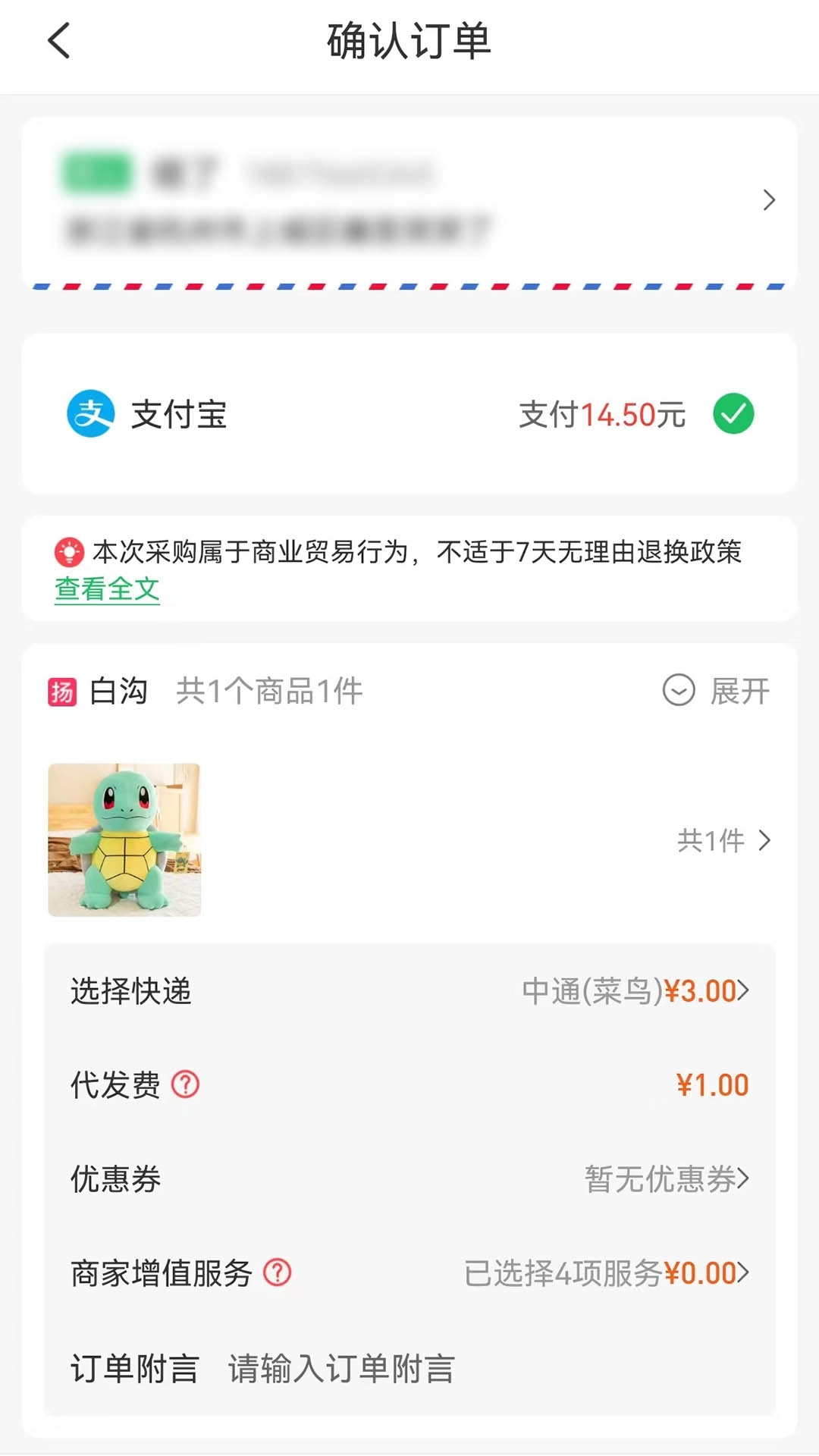The height and width of the screenshot is (1456, 819).
Task: Confirm payment selection of 14.50元
Action: point(601,414)
